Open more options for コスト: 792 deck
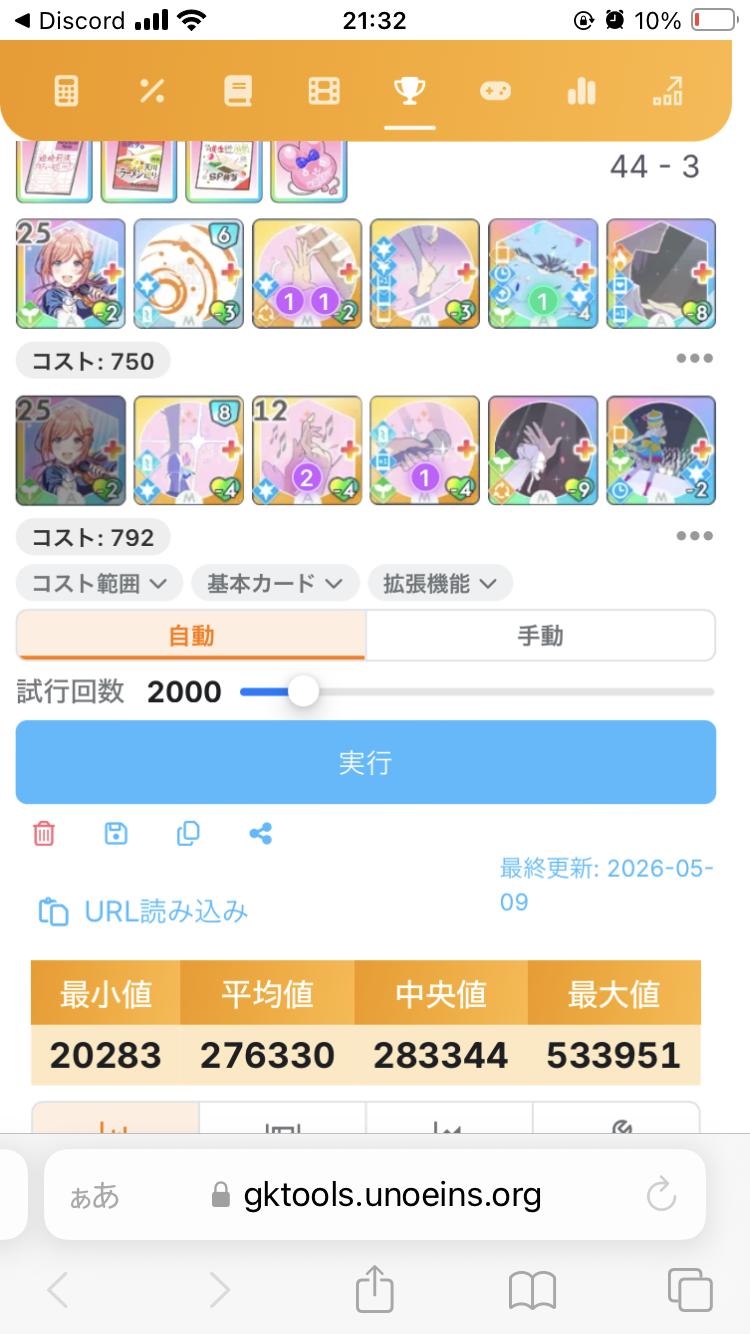Viewport: 750px width, 1334px height. click(x=694, y=536)
